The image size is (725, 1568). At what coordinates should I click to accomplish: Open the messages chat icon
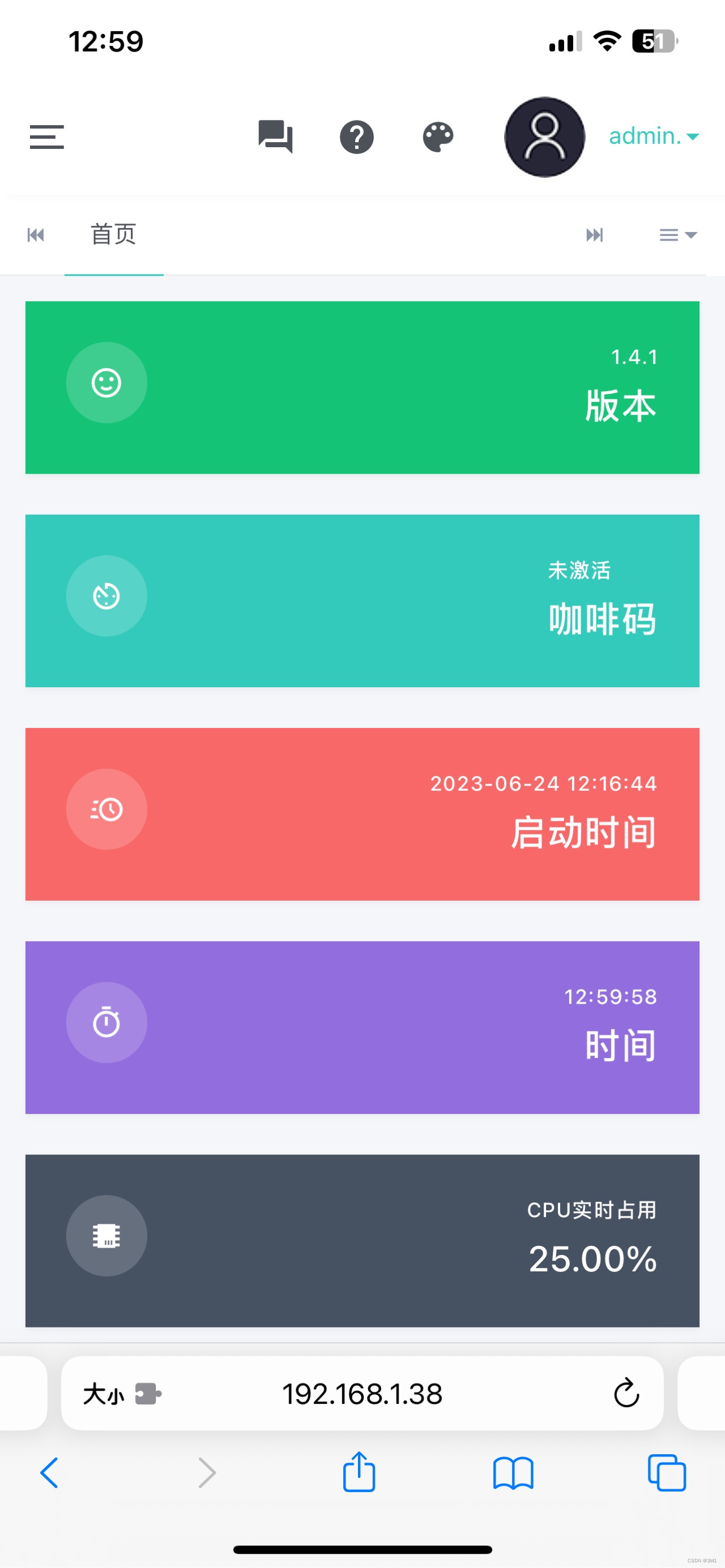click(x=274, y=138)
